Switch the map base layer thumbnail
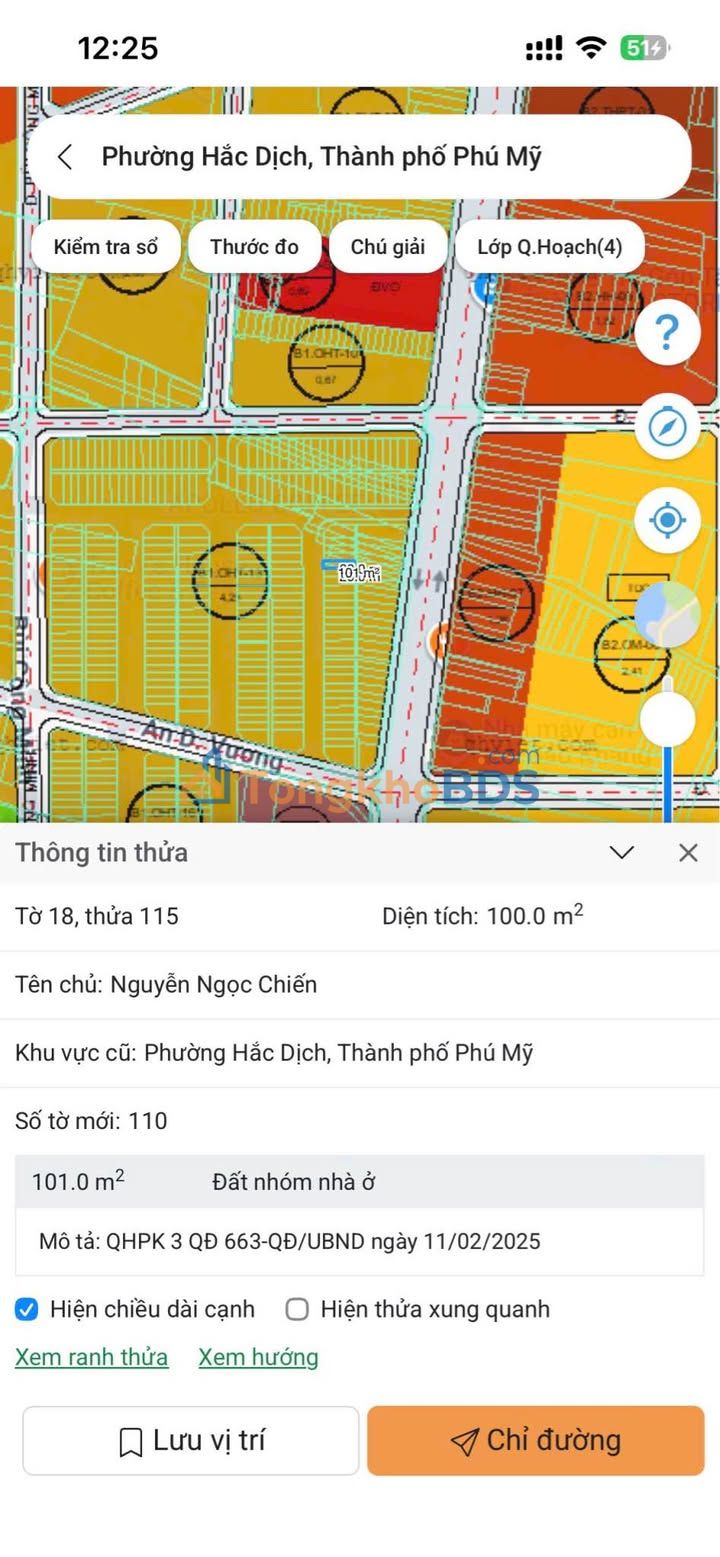This screenshot has width=720, height=1557. coord(667,615)
